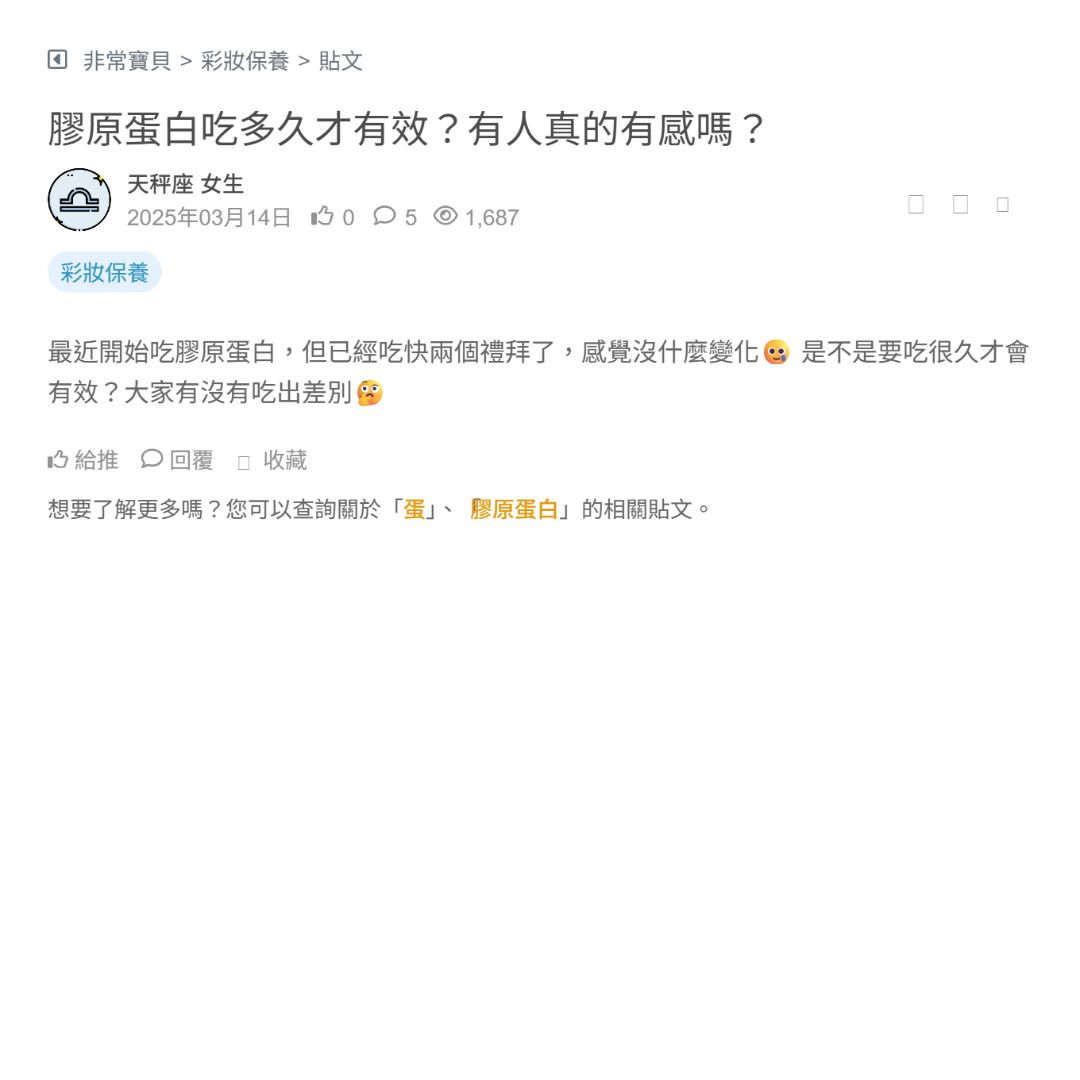Open the 非常寶貝 breadcrumb link
The height and width of the screenshot is (1080, 1080).
[x=127, y=61]
